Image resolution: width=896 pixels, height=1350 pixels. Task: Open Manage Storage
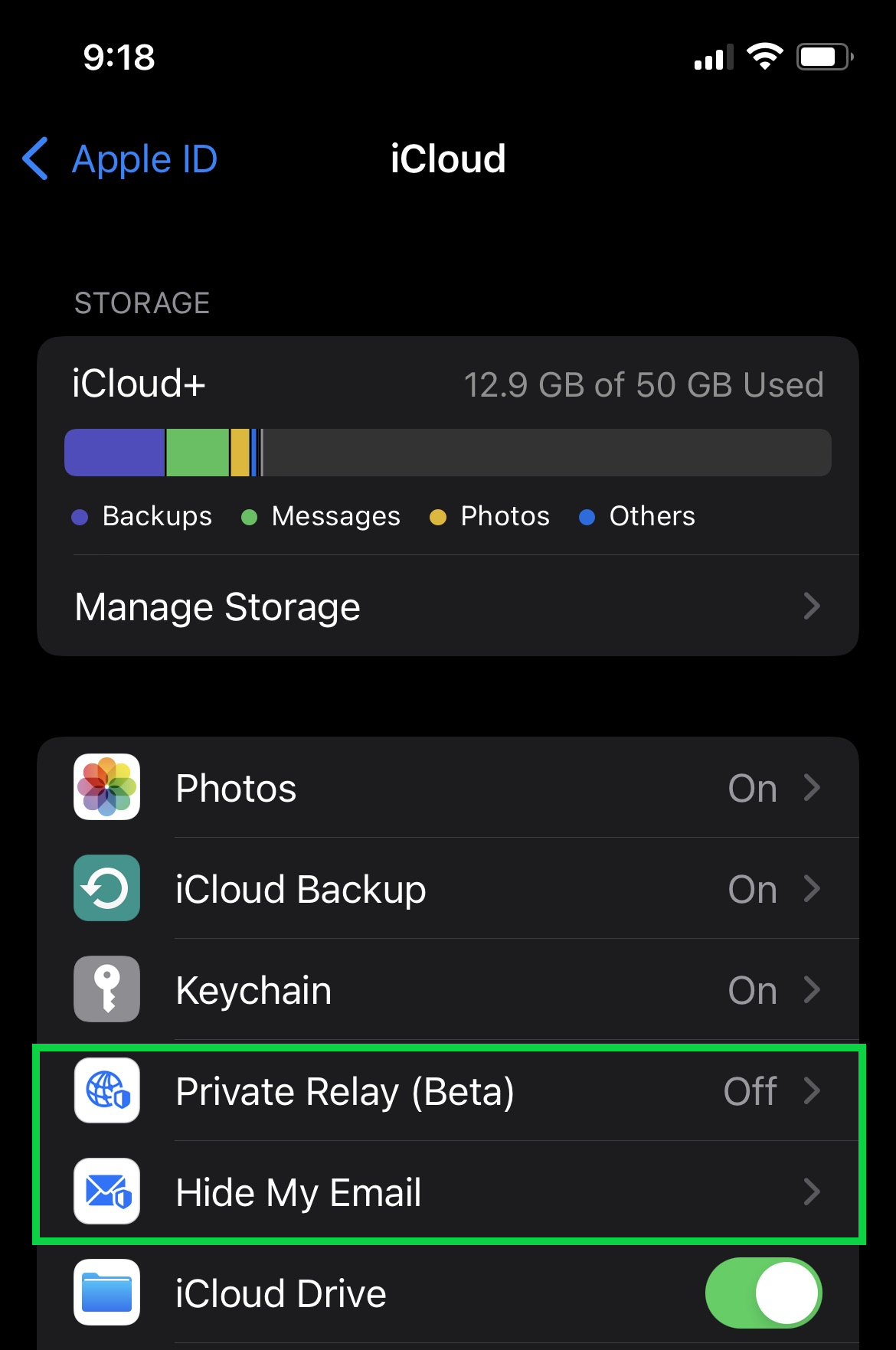[447, 606]
